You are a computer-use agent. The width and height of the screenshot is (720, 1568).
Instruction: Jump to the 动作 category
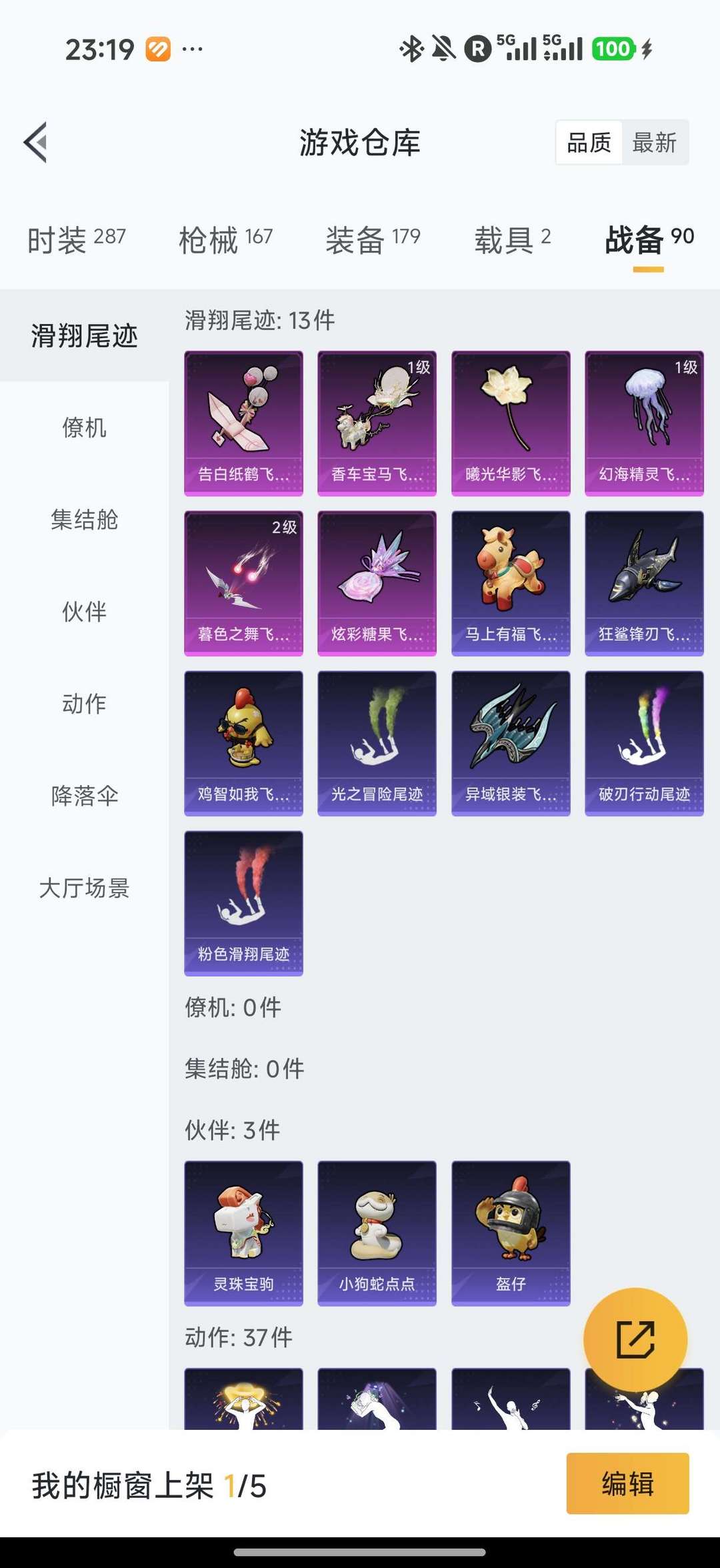pos(84,704)
